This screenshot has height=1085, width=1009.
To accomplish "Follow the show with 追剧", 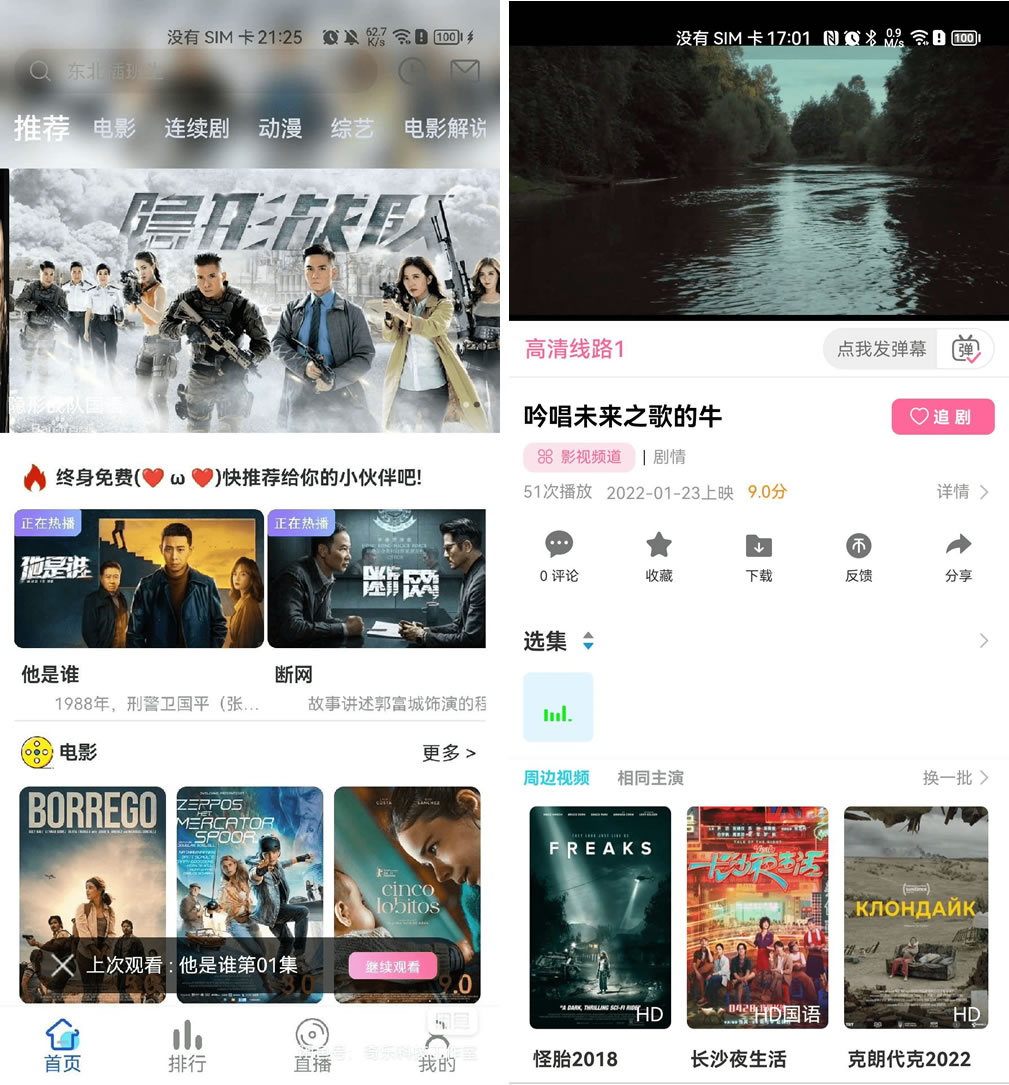I will (x=942, y=417).
